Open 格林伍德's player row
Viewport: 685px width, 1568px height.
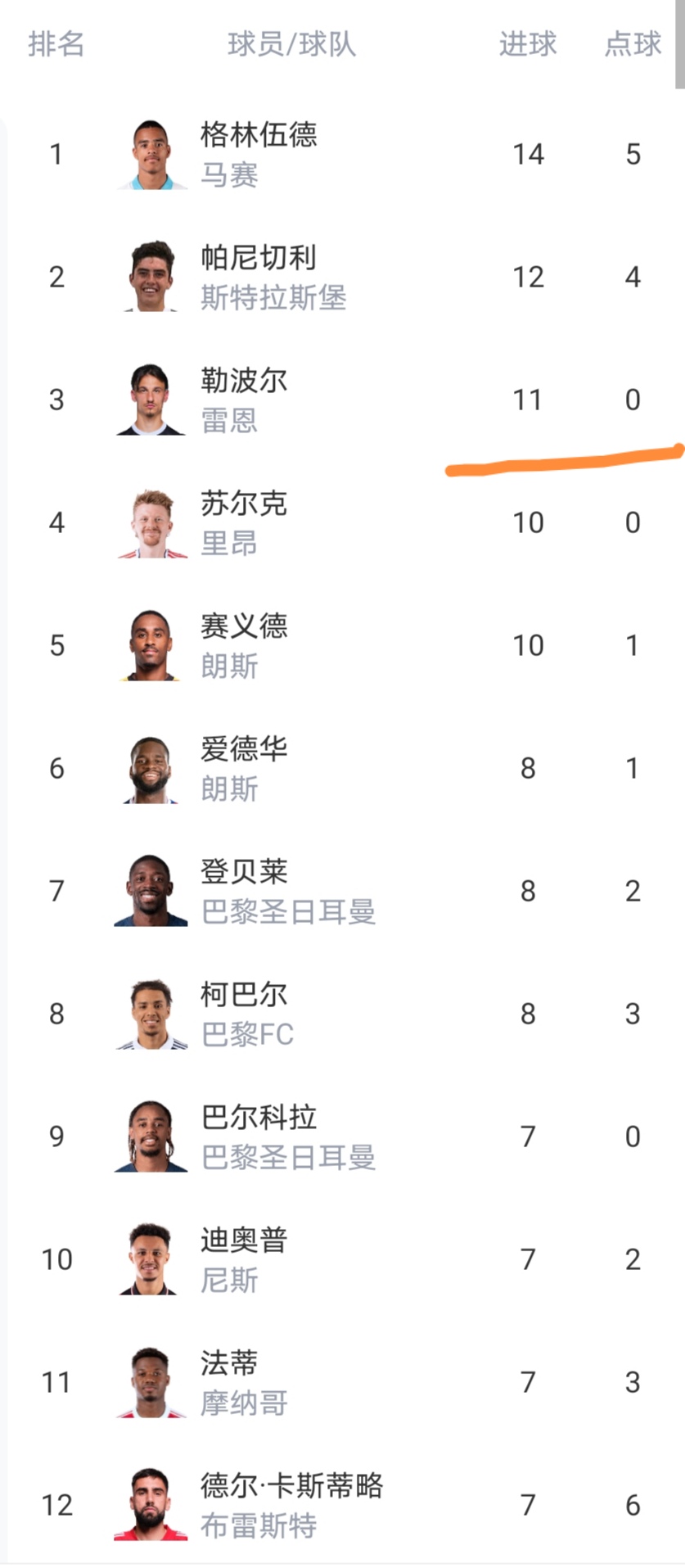342,154
